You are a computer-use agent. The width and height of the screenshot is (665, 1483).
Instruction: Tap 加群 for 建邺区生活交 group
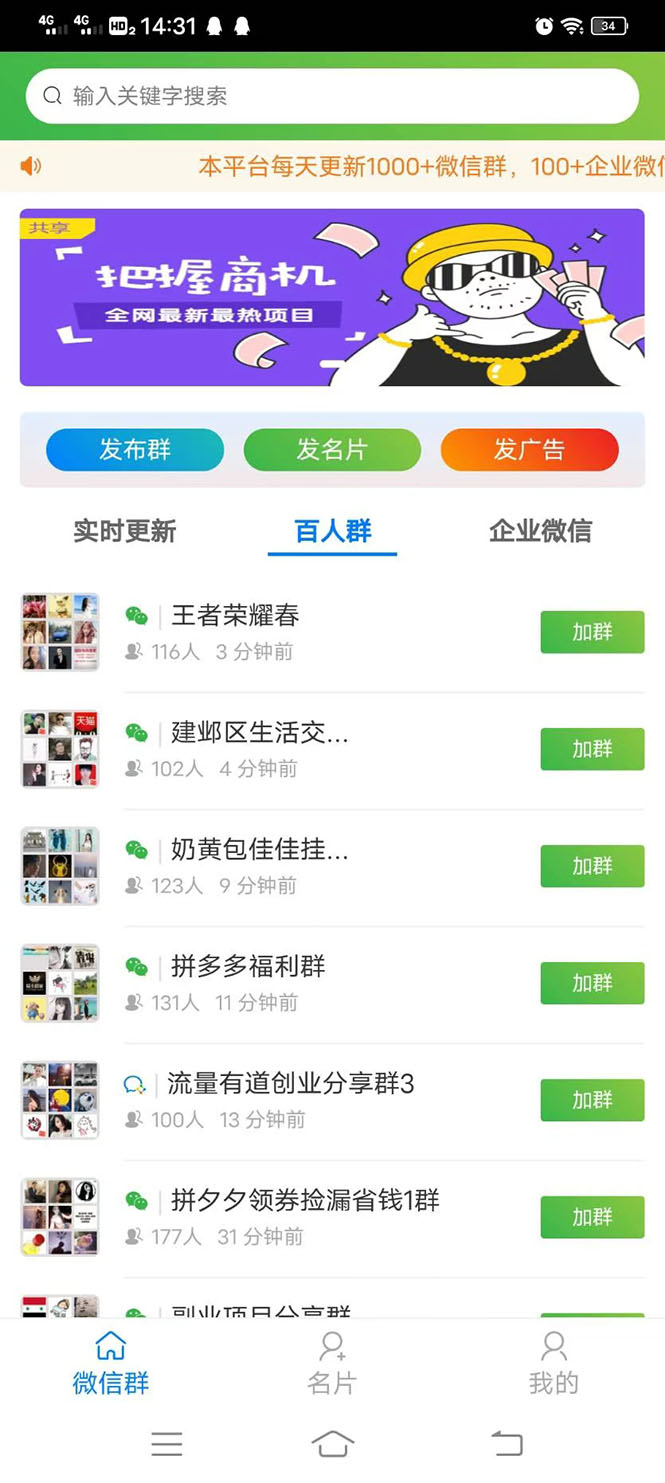[592, 749]
